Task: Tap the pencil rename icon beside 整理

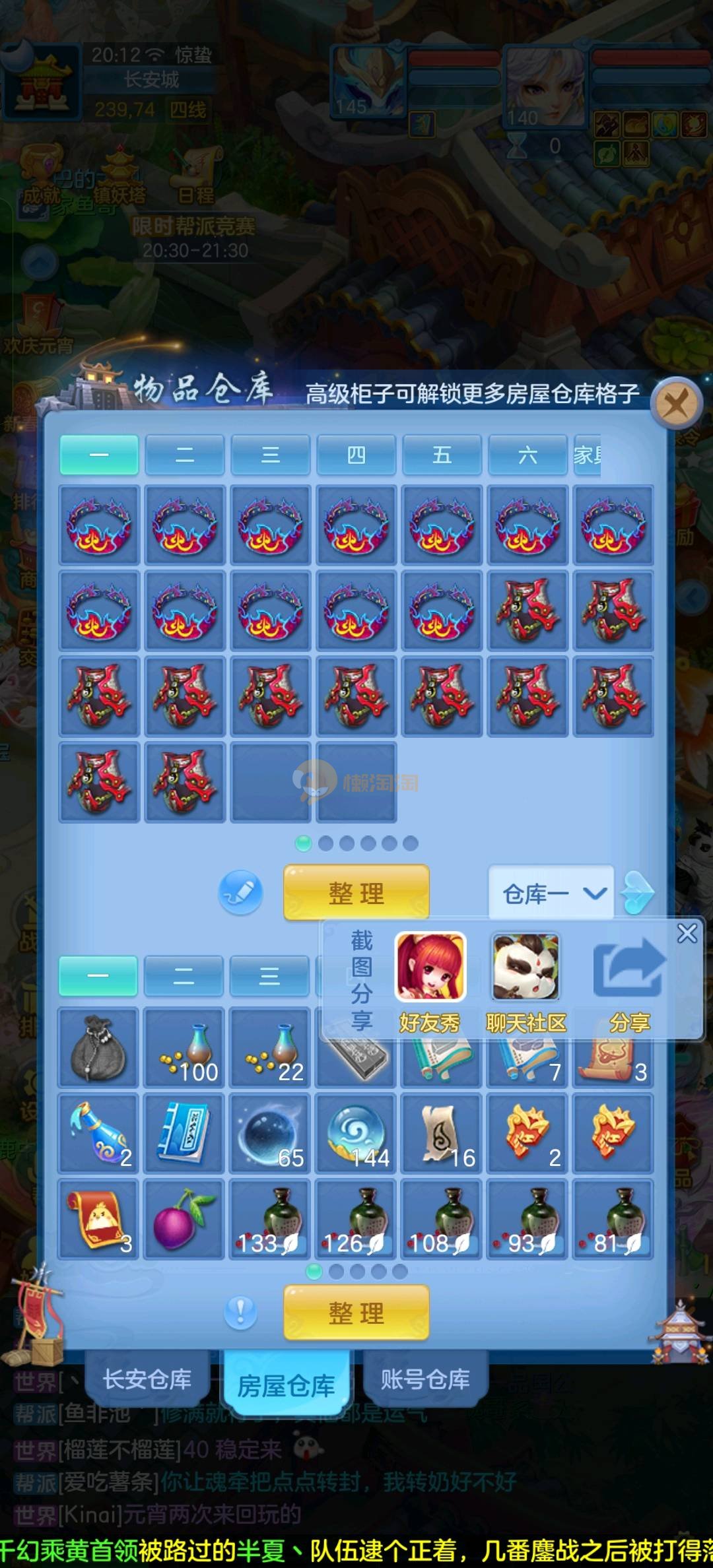Action: tap(240, 893)
